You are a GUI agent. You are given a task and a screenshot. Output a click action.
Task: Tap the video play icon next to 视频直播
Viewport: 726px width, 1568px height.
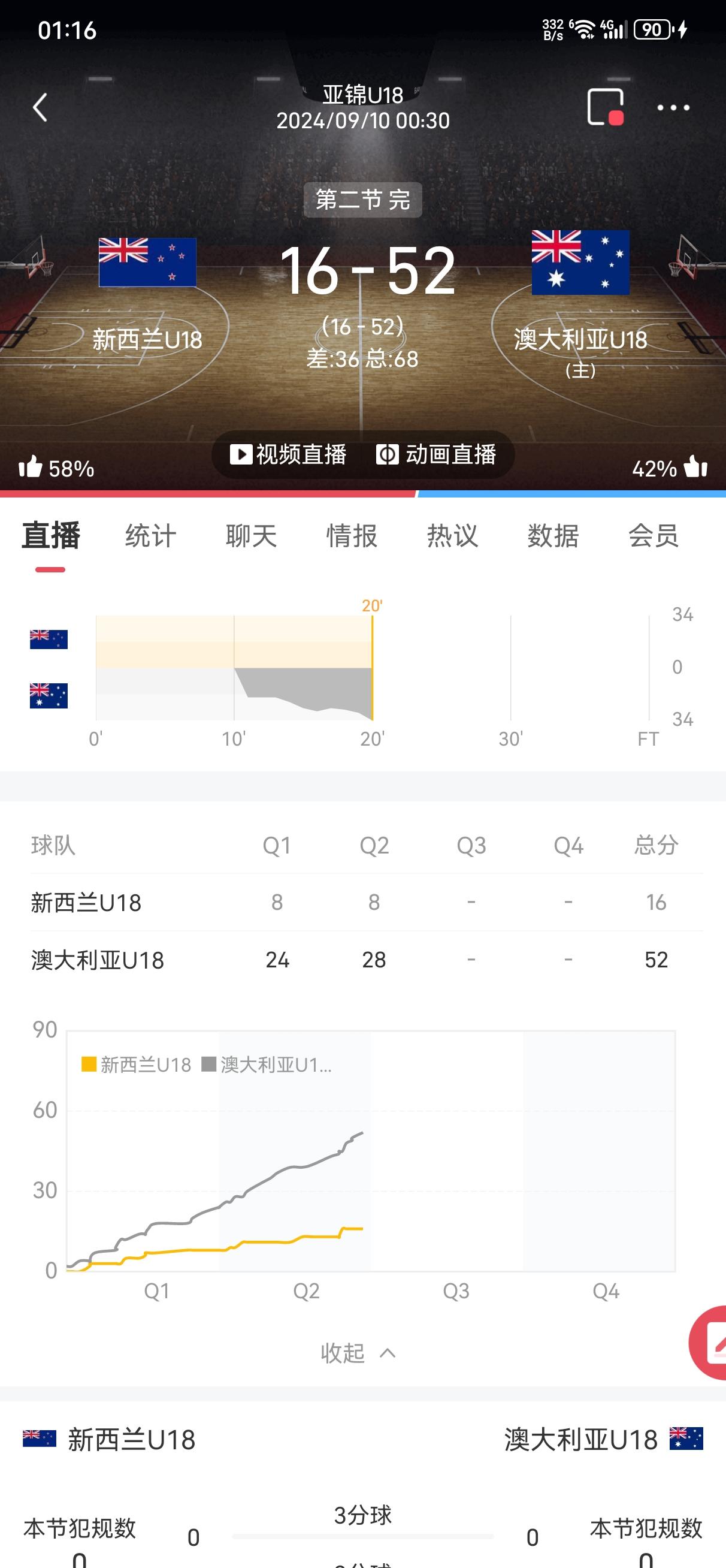click(x=240, y=454)
